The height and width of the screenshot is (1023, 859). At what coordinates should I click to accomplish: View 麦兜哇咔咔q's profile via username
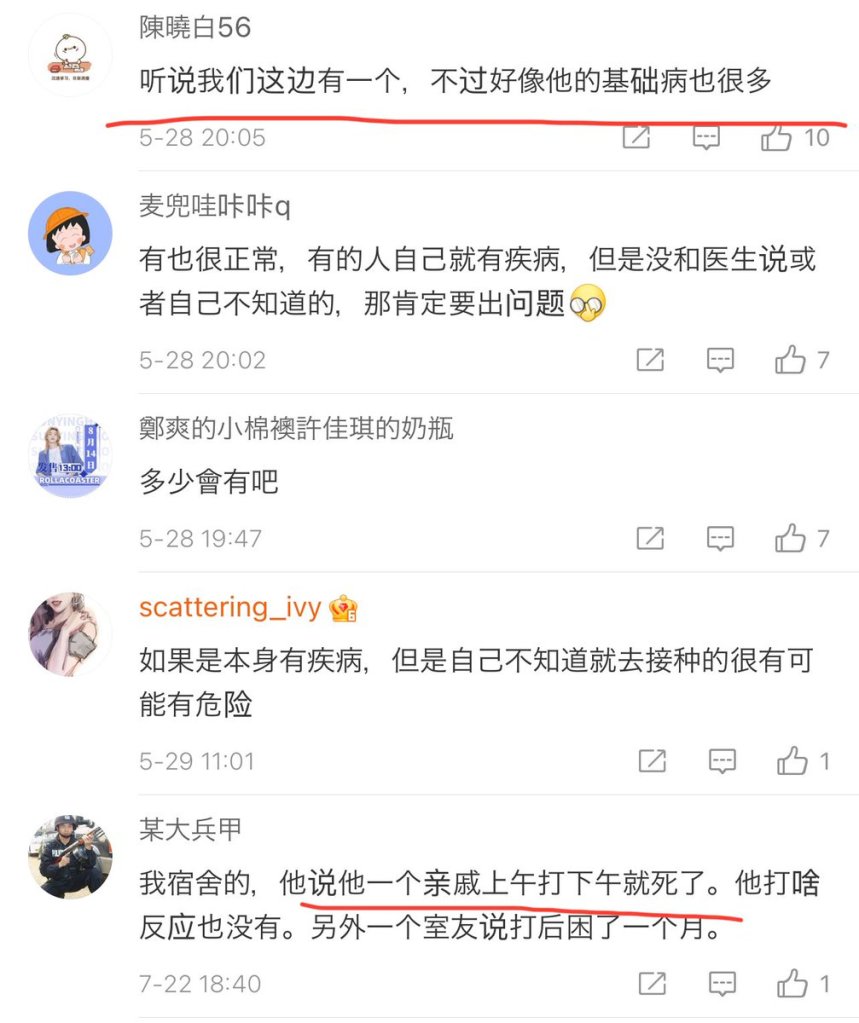[x=214, y=207]
